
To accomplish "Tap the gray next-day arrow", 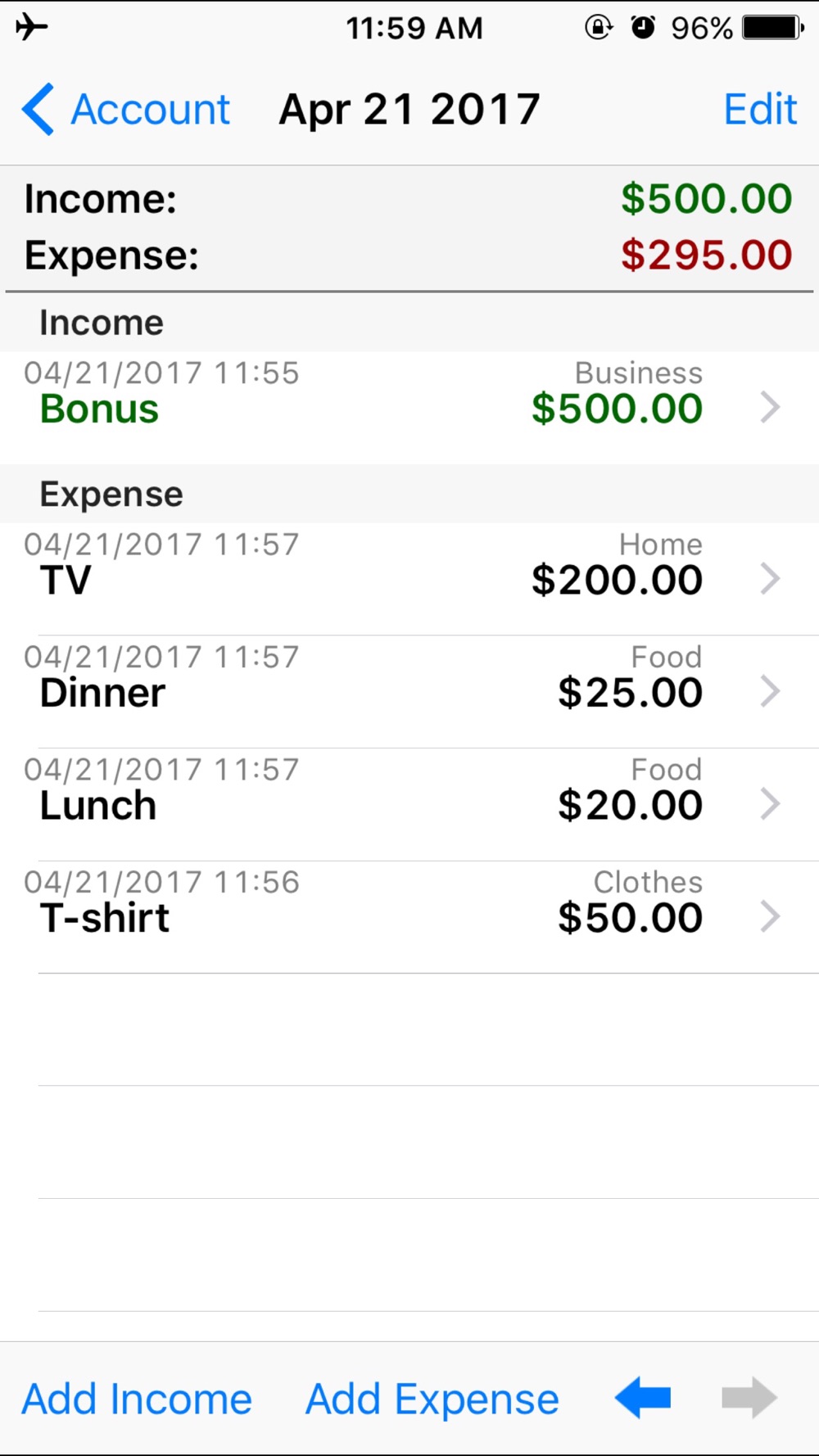I will (x=749, y=1397).
